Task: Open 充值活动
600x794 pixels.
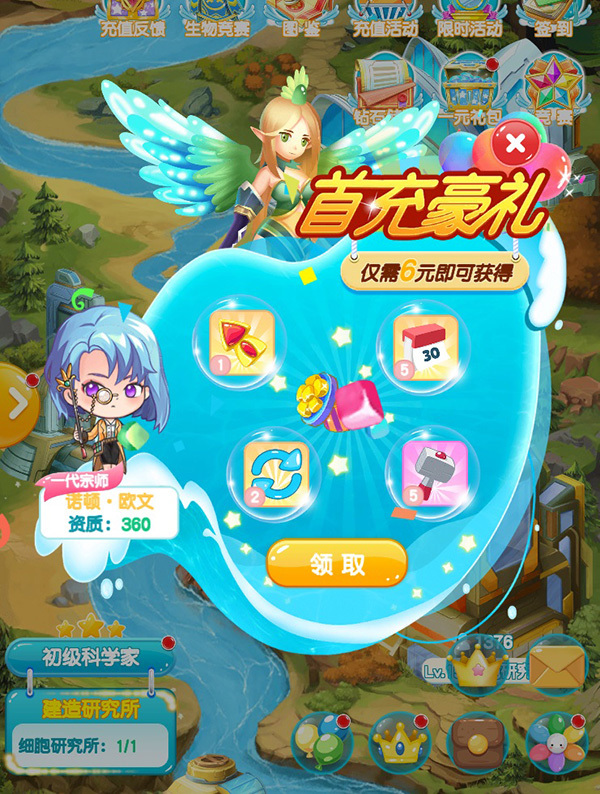Action: pyautogui.click(x=385, y=20)
